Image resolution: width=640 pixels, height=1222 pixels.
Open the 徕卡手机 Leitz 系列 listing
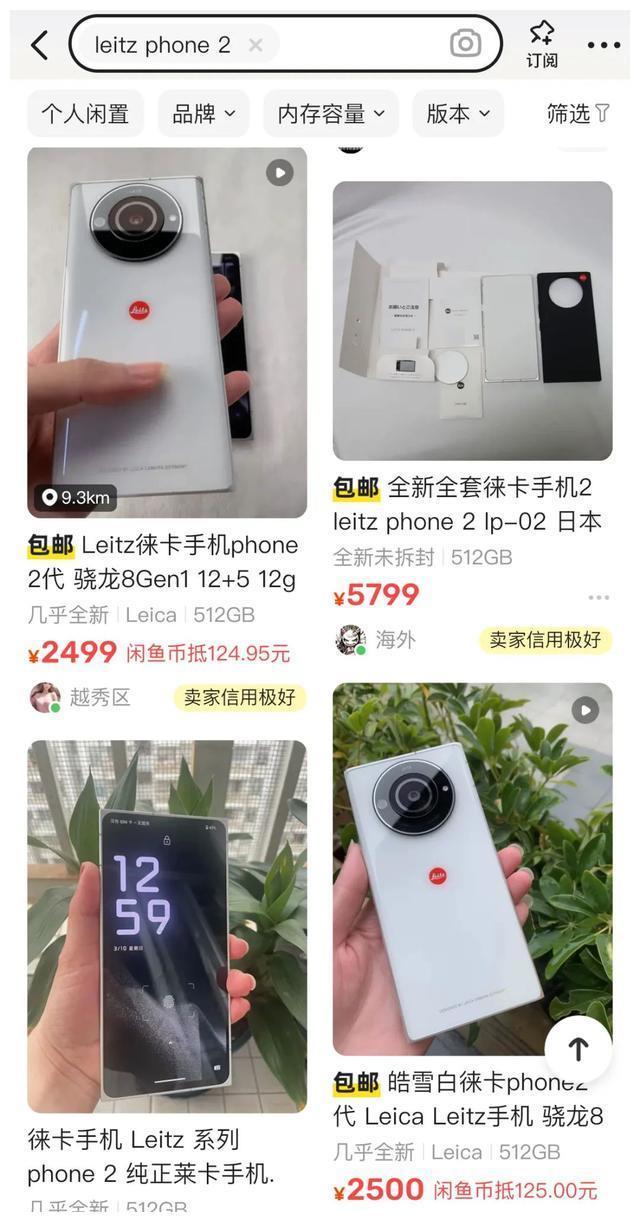[x=167, y=925]
